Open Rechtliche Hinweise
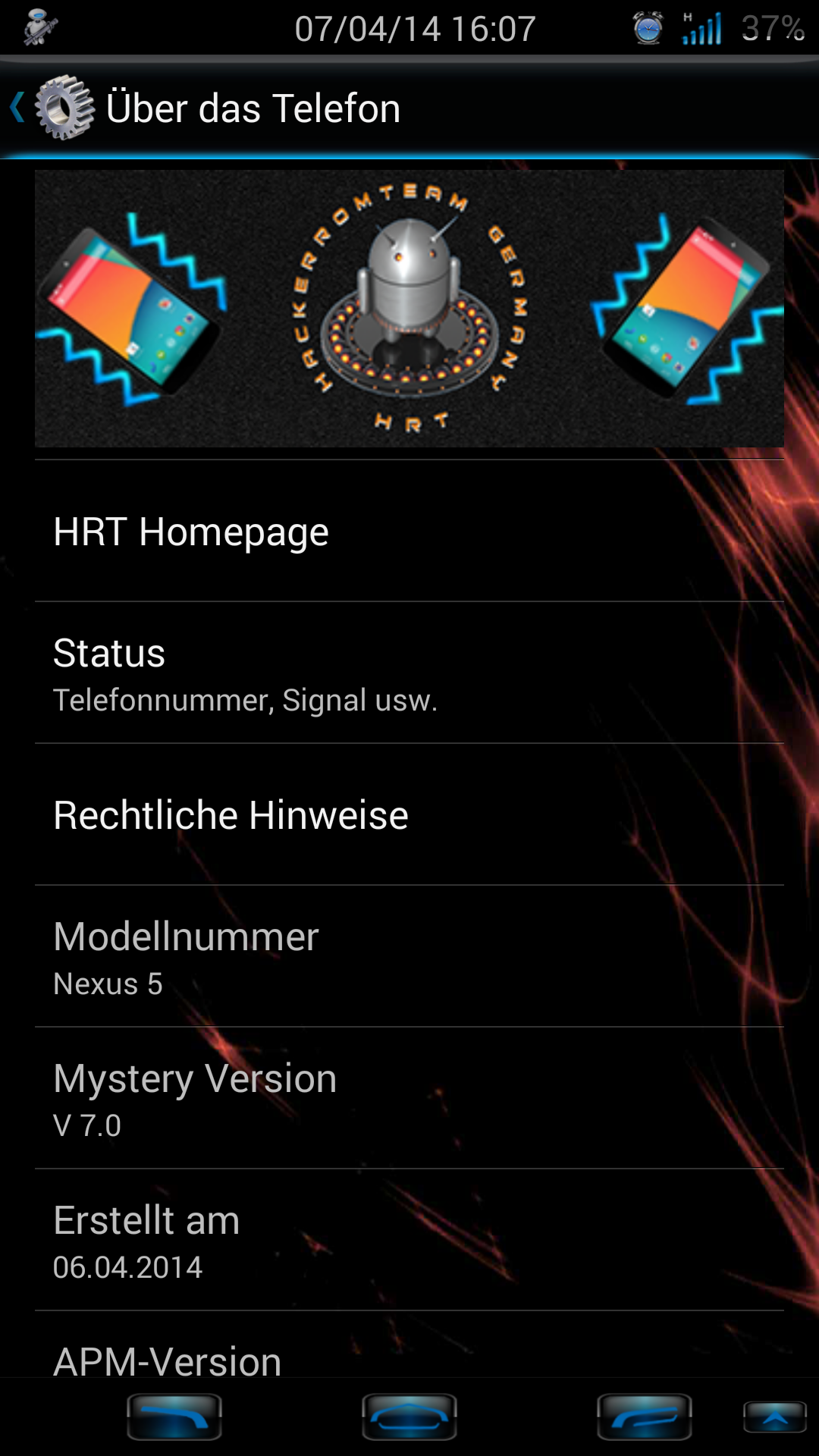 [409, 814]
